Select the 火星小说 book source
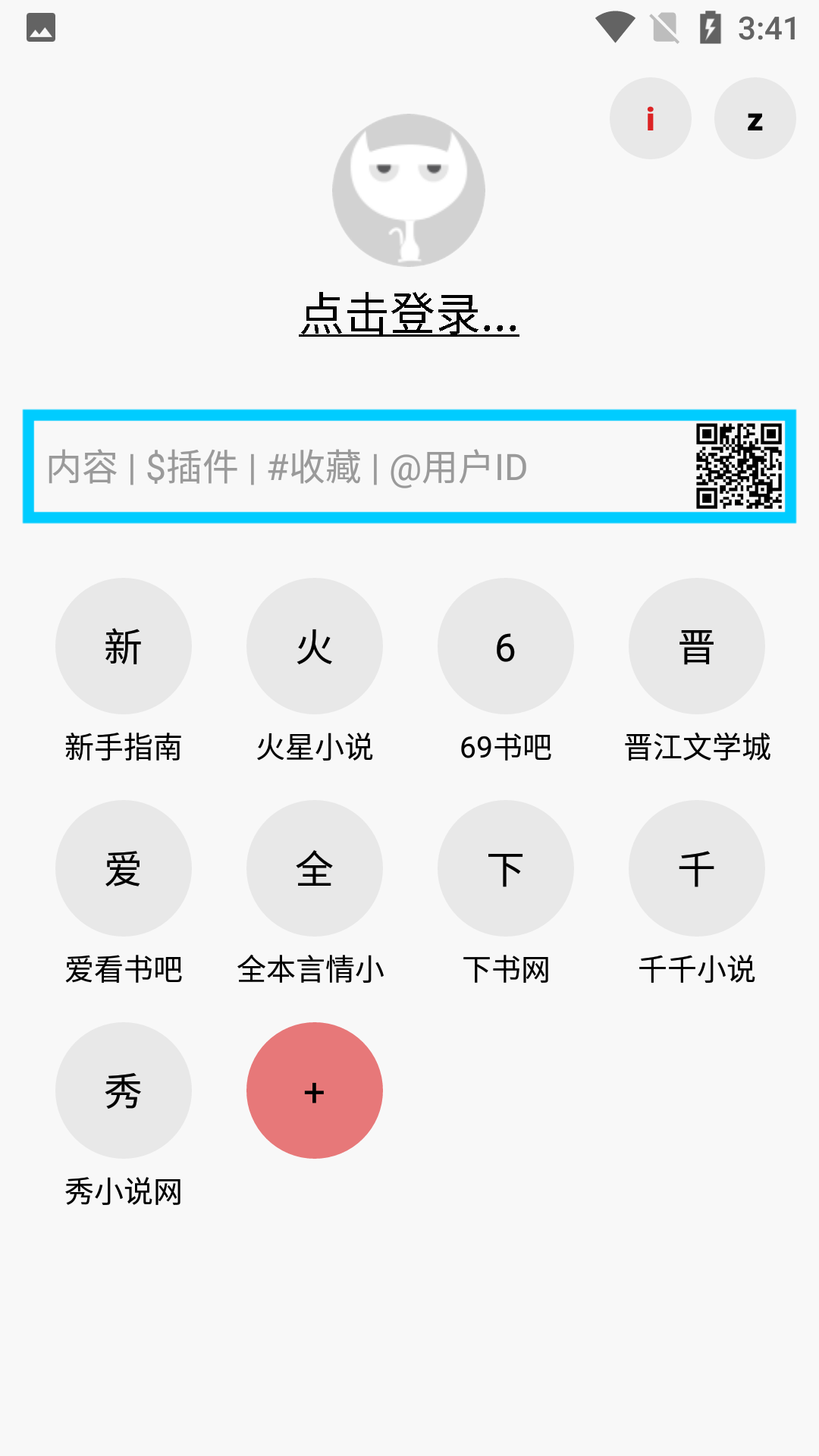The image size is (819, 1456). [x=315, y=645]
